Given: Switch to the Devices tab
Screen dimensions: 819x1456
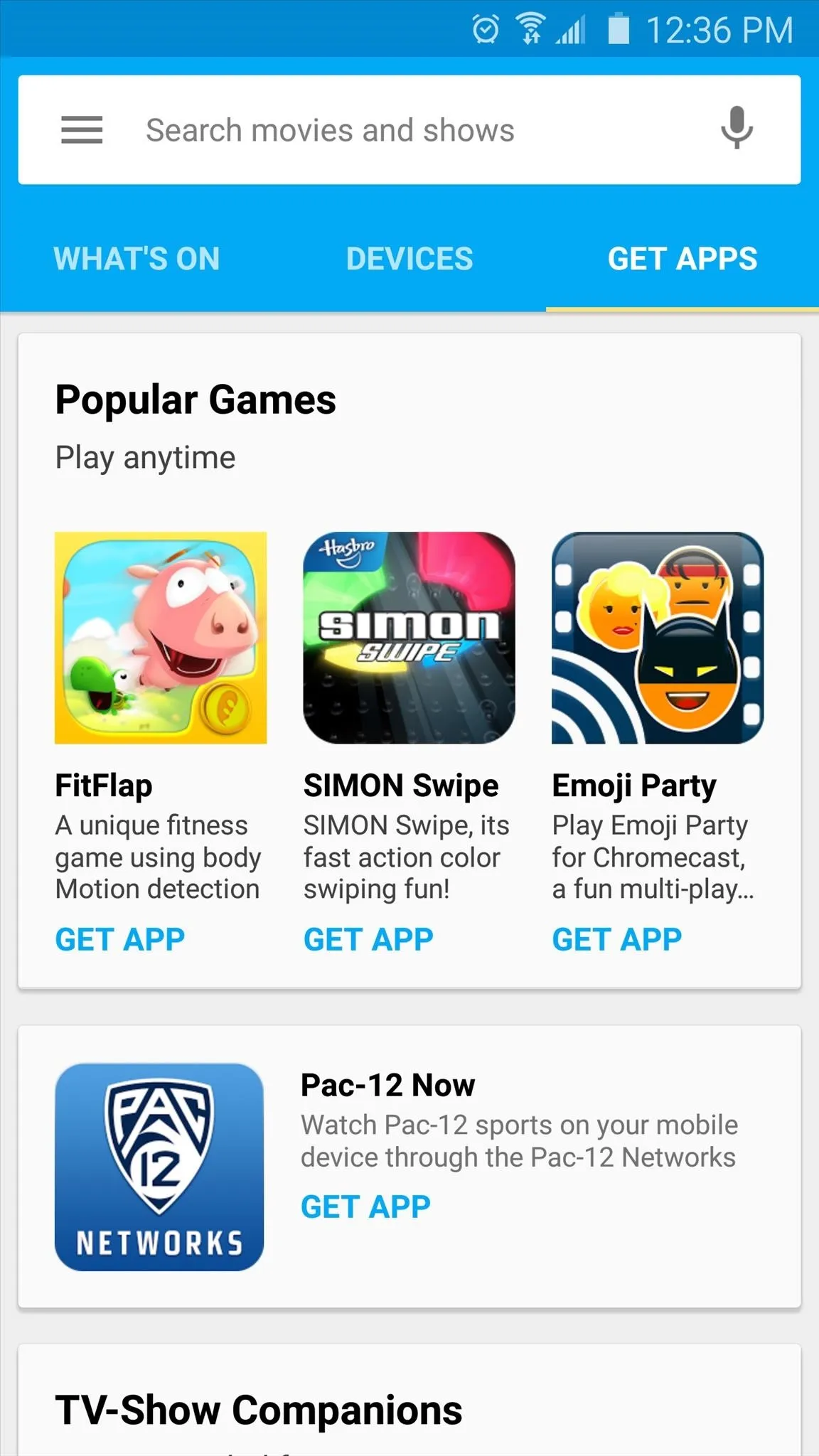Looking at the screenshot, I should point(409,259).
